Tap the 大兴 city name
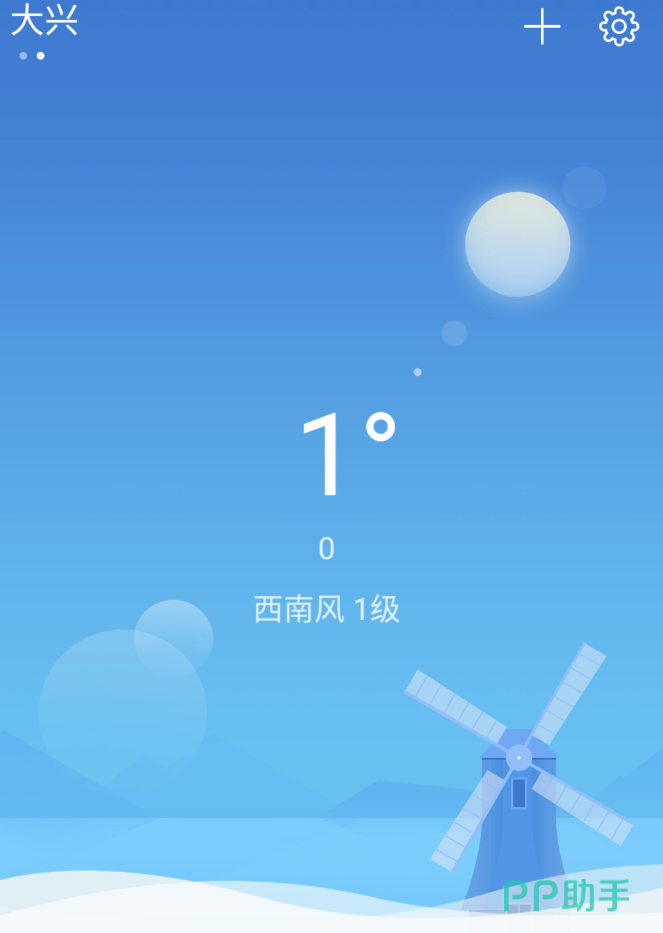663x933 pixels. tap(44, 22)
